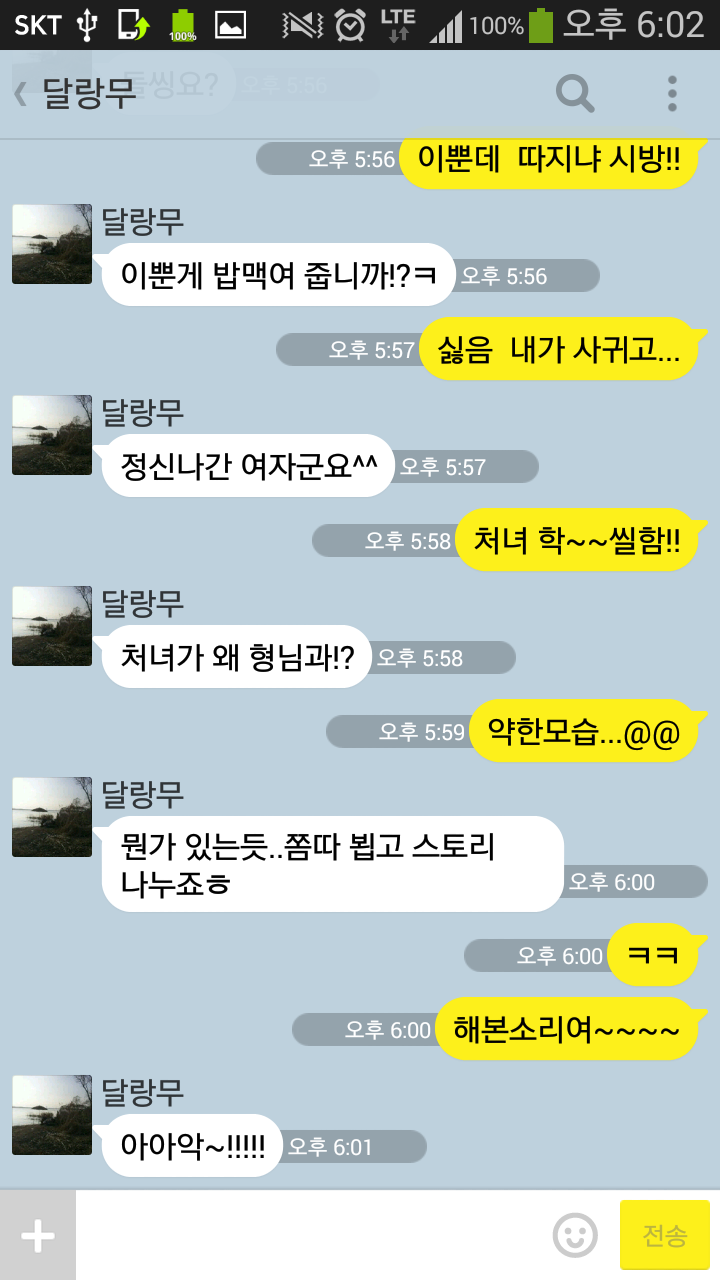Open the emoticon picker
Image resolution: width=720 pixels, height=1280 pixels.
tap(575, 1236)
